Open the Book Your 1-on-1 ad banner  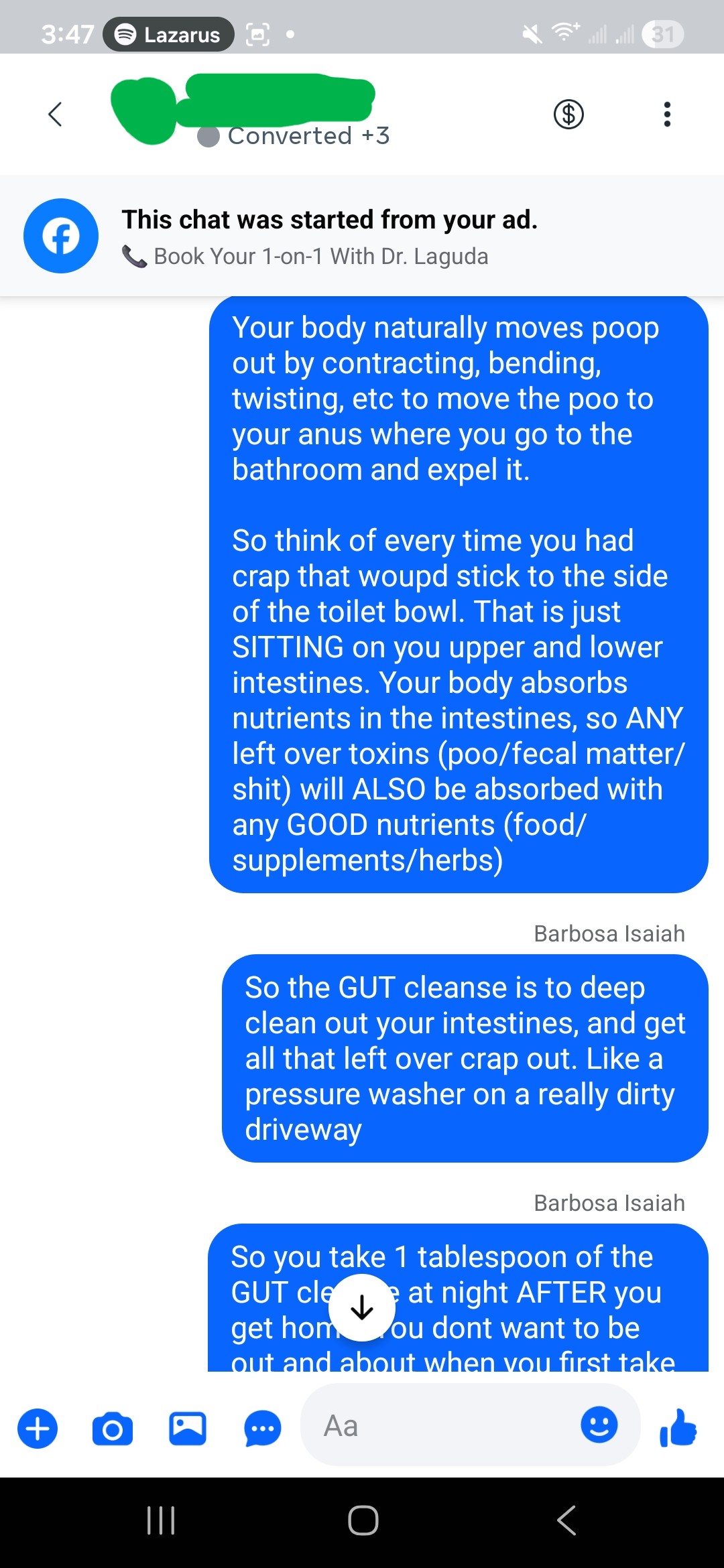point(362,236)
